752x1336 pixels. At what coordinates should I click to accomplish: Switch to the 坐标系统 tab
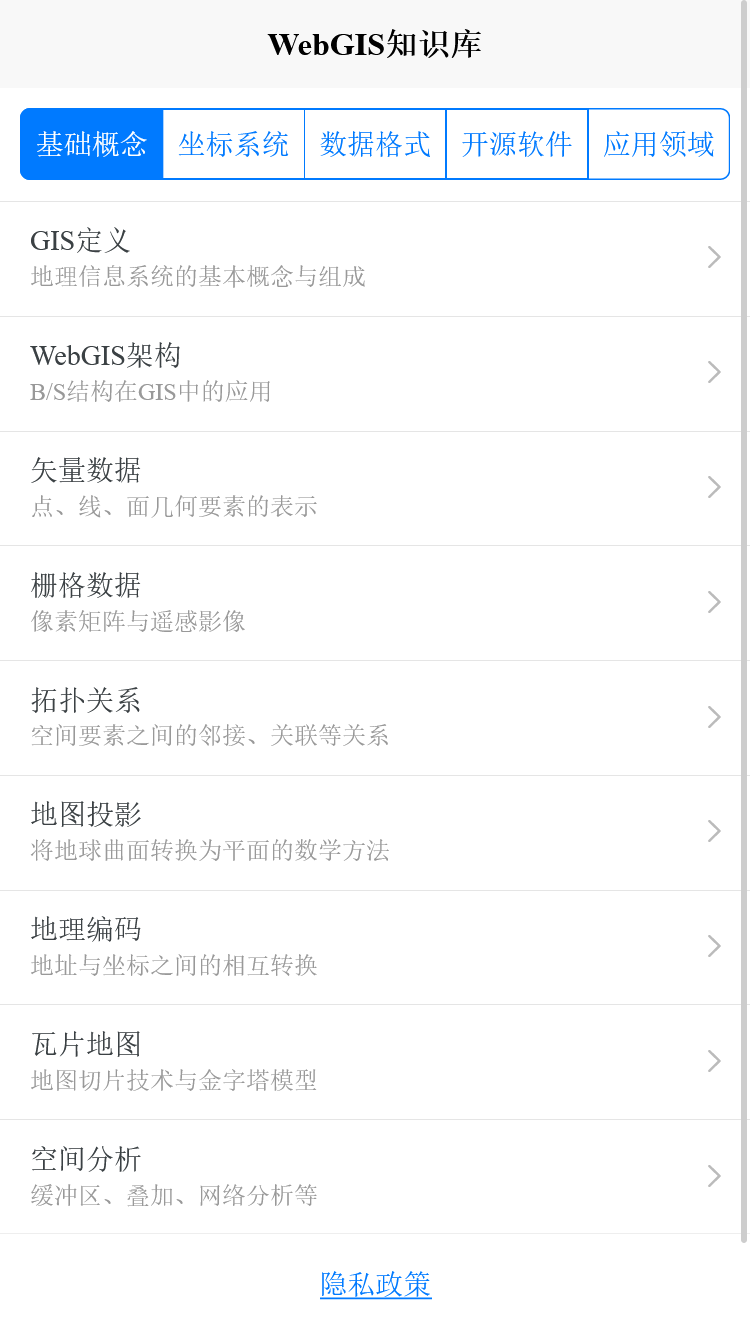[233, 144]
